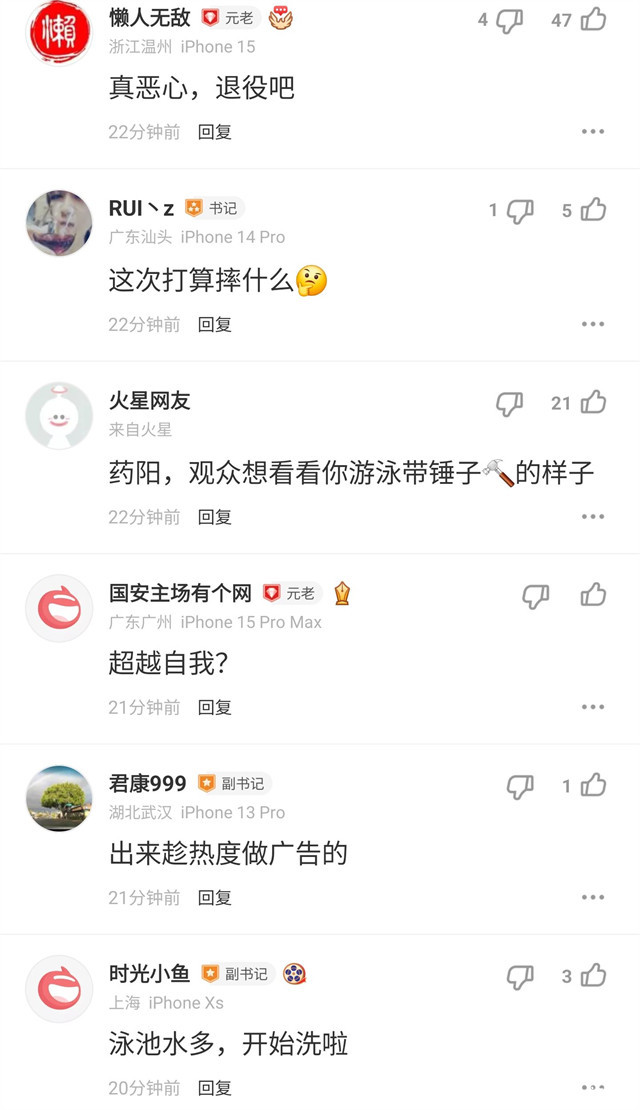The width and height of the screenshot is (640, 1110).
Task: Like the comment by RUI丶z
Action: tap(593, 210)
